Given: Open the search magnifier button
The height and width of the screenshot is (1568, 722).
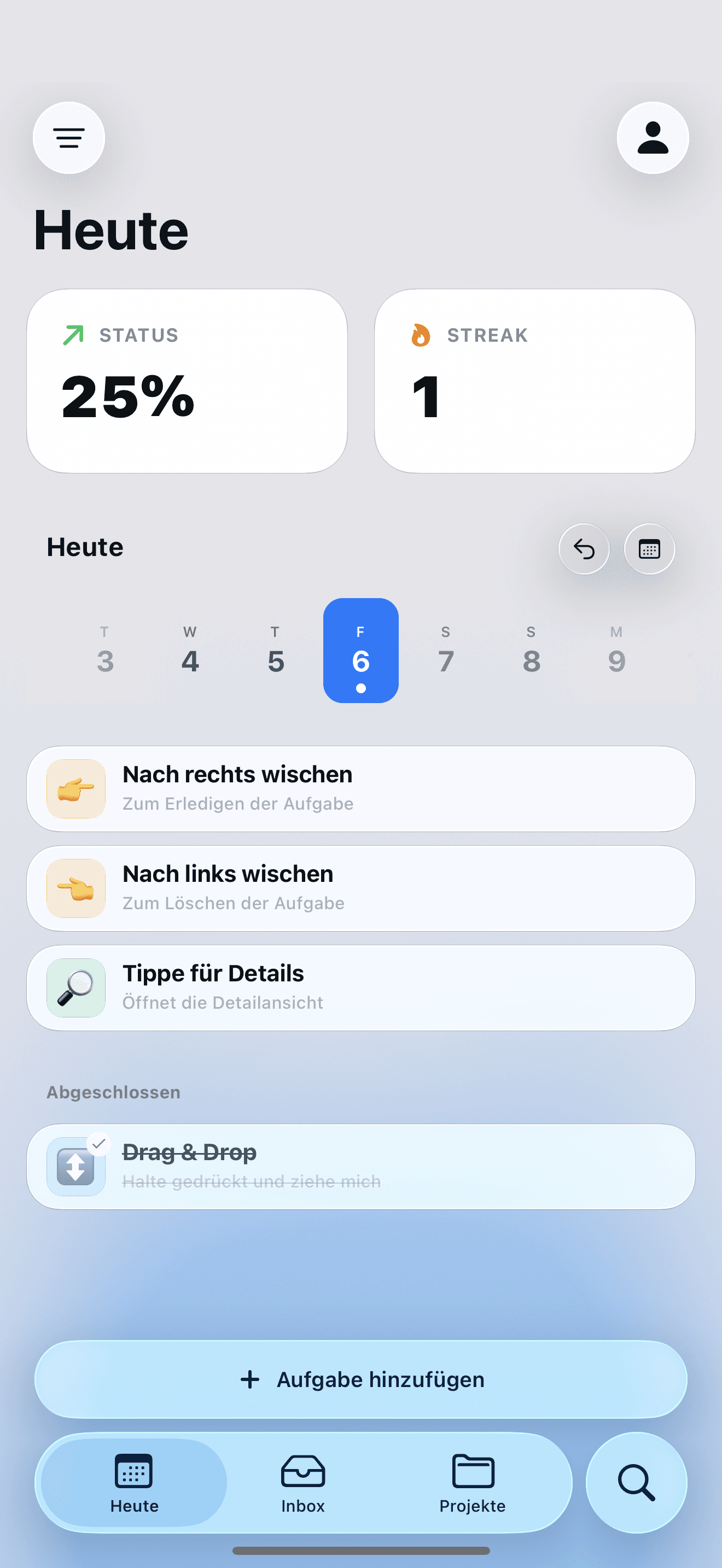Looking at the screenshot, I should [x=636, y=1483].
